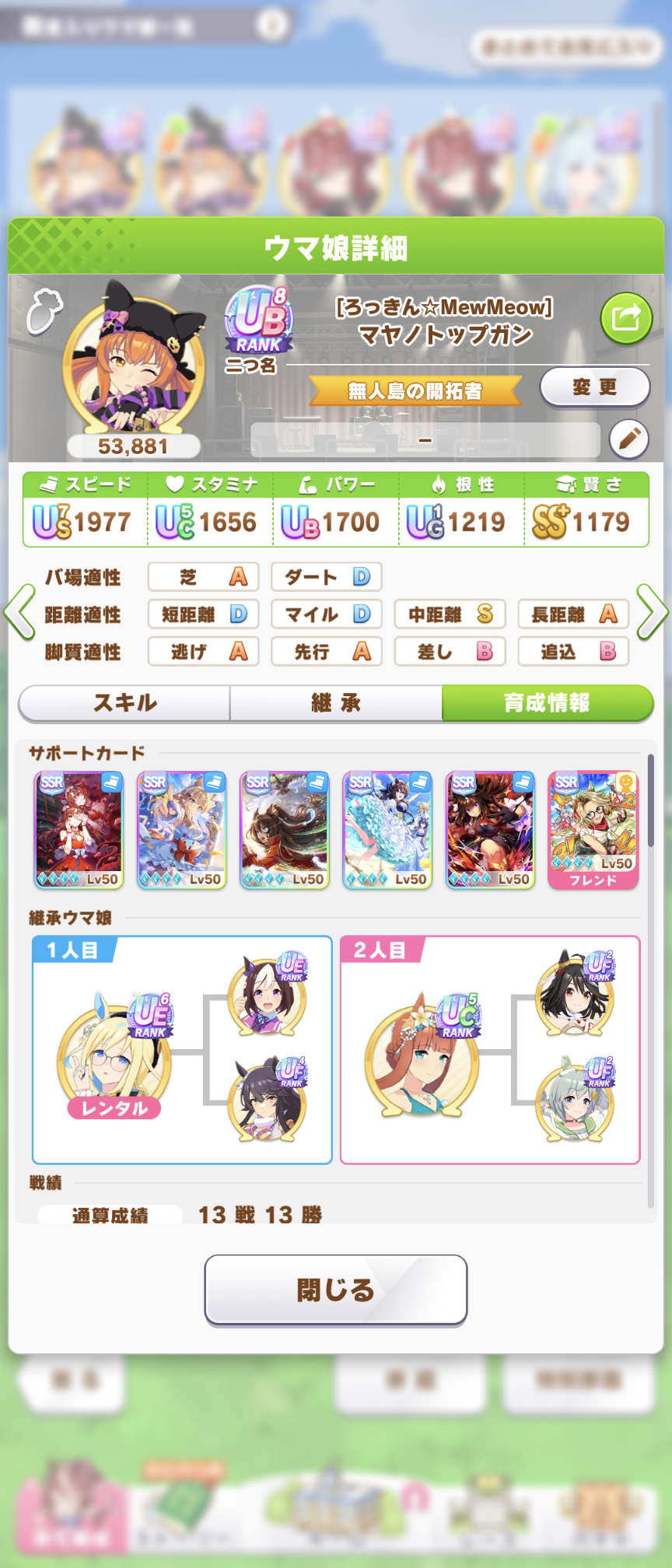Select the 育成情報 tab
Screen dimensions: 672x1568
click(547, 703)
